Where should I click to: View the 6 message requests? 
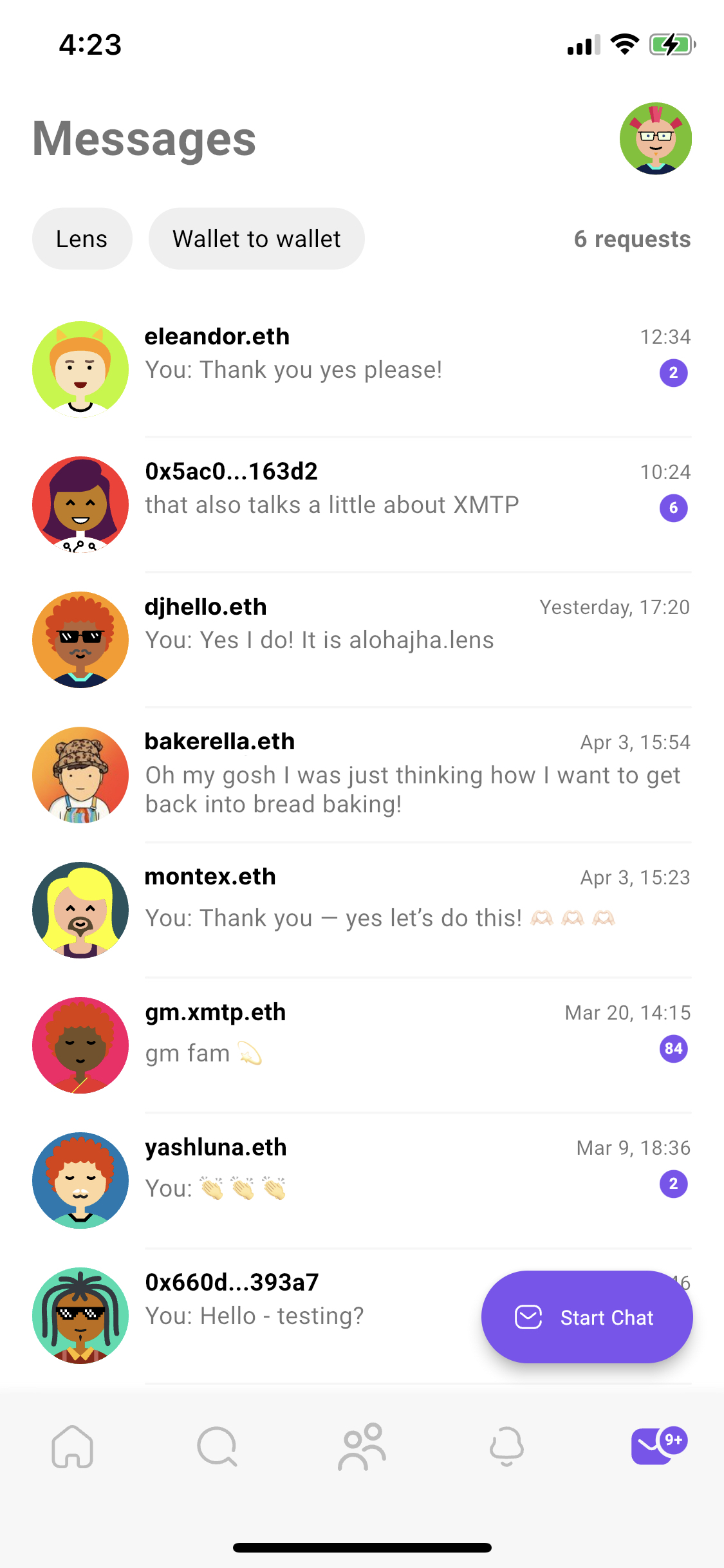632,239
